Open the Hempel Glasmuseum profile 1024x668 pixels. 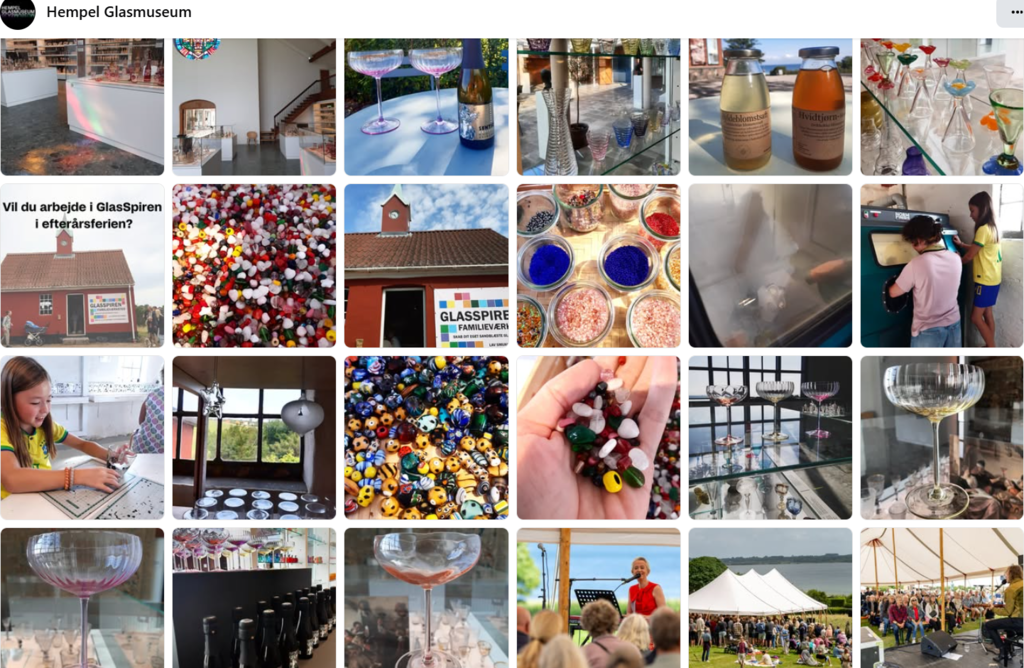pos(119,13)
